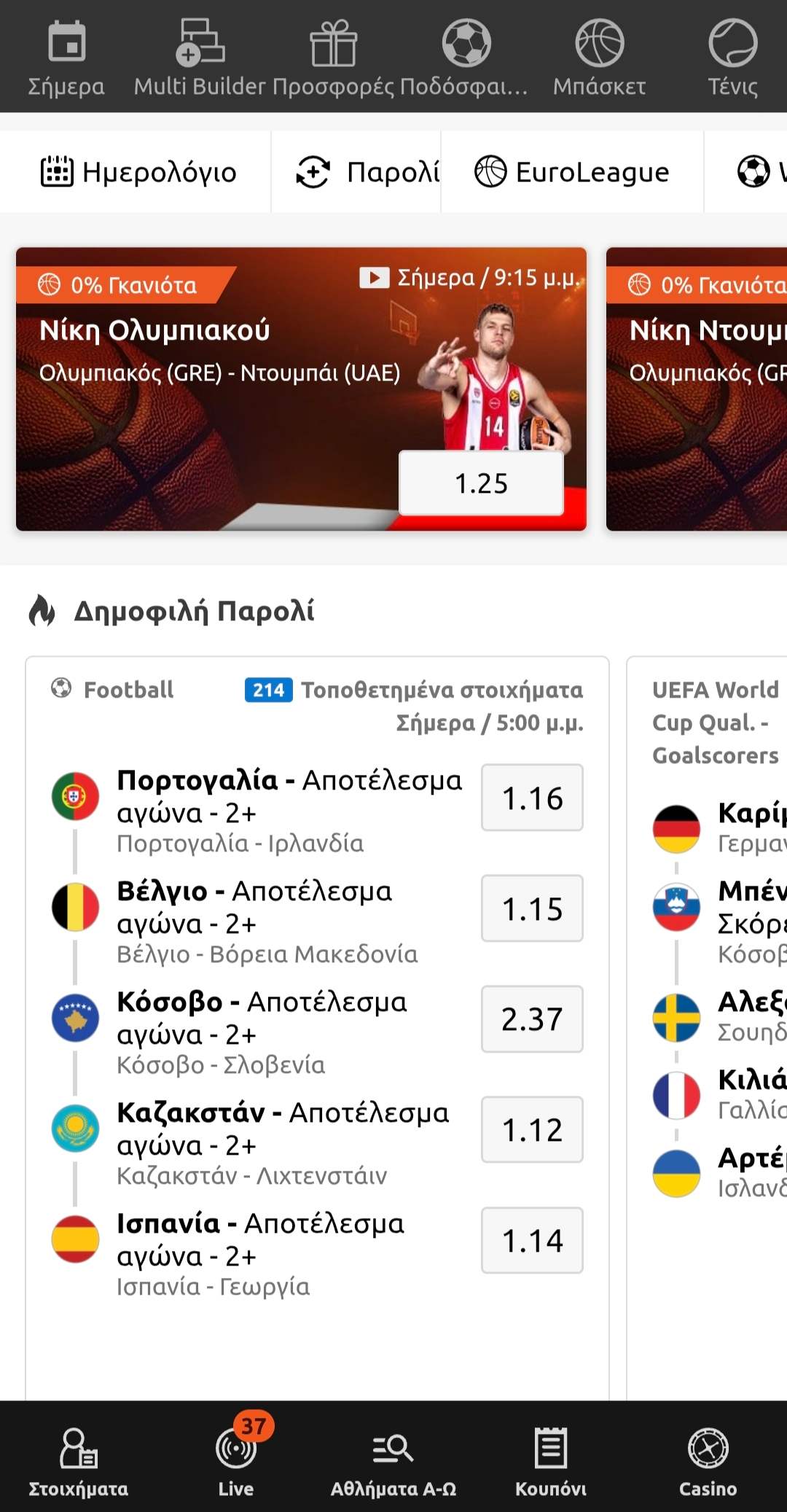
Task: Open the Ημερολόγιο calendar
Action: tap(138, 173)
